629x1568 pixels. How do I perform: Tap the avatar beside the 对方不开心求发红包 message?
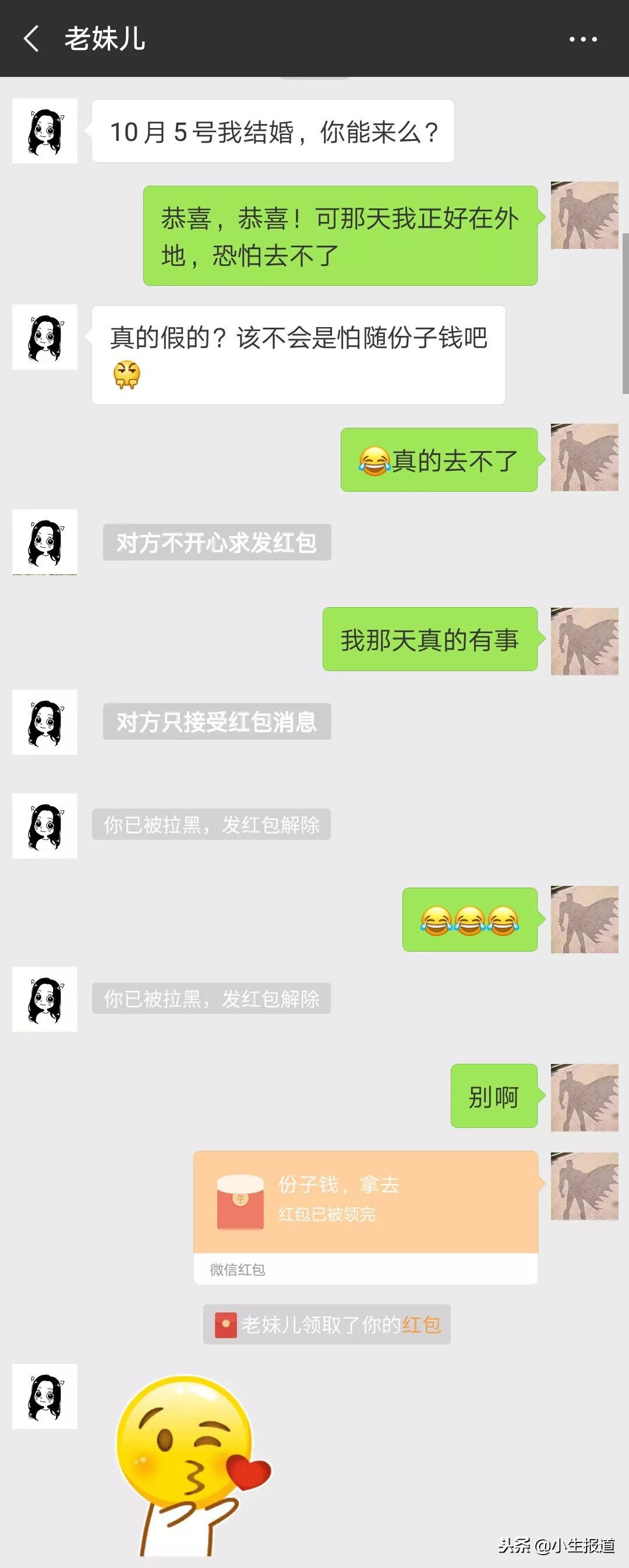click(44, 542)
